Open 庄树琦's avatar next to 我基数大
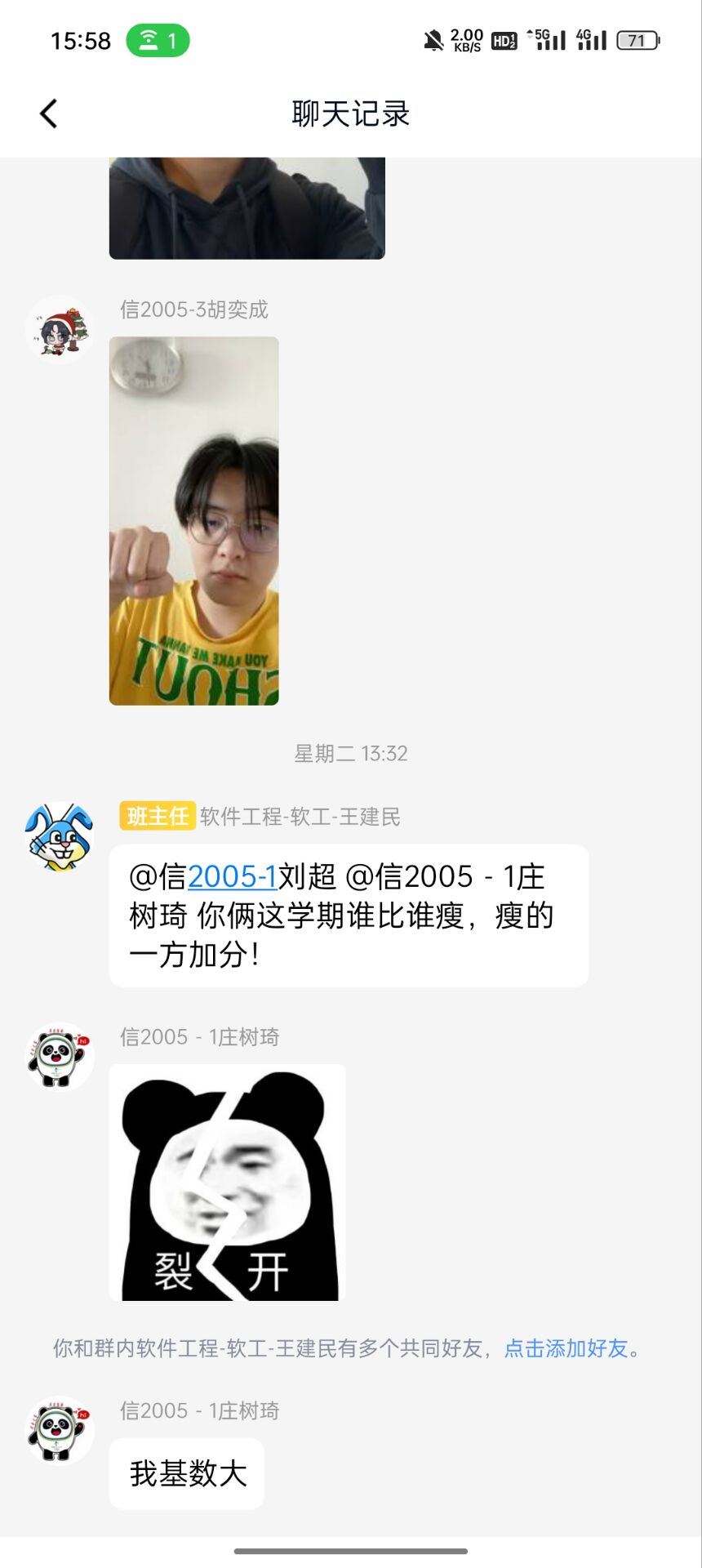The image size is (702, 1568). [60, 1430]
